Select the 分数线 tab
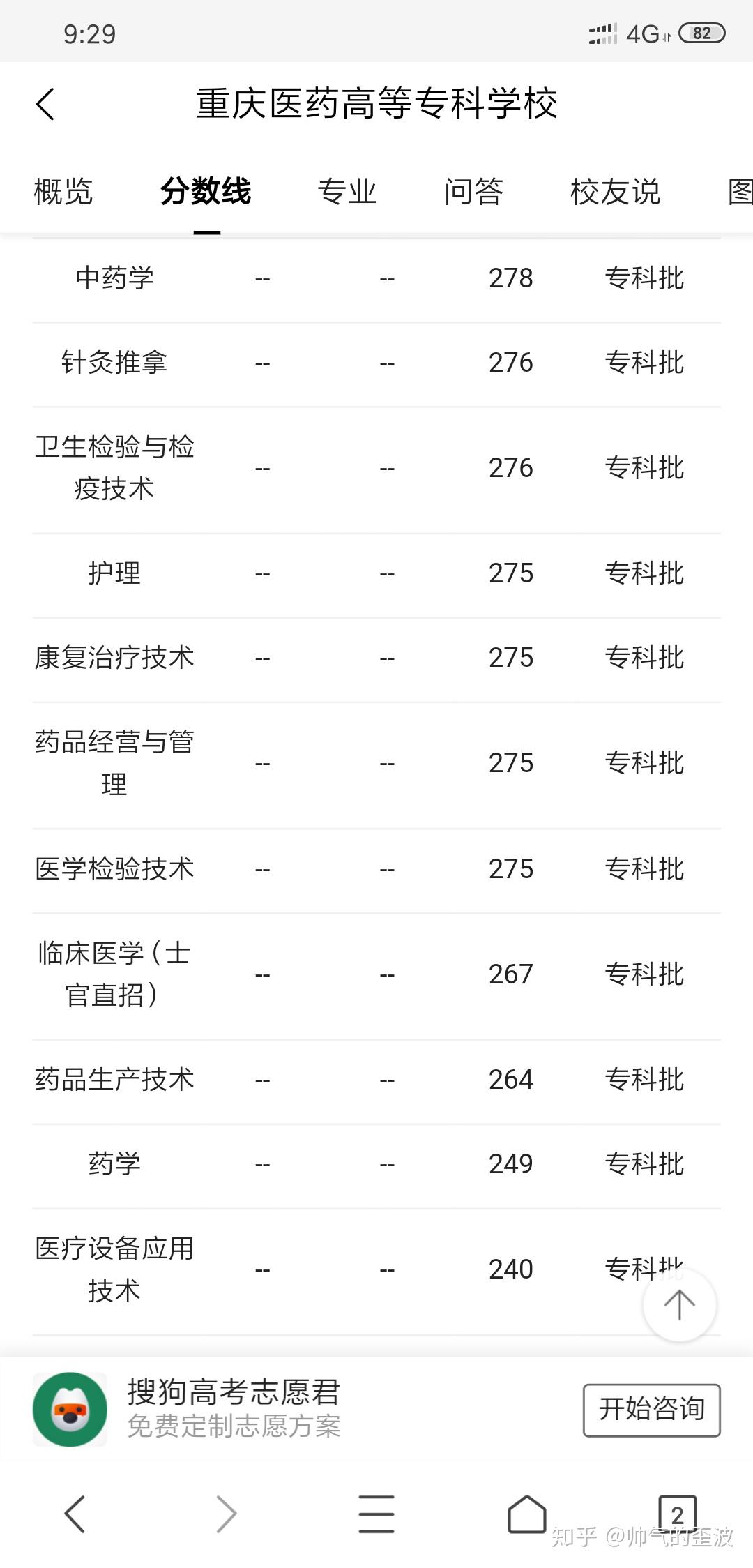 coord(206,192)
